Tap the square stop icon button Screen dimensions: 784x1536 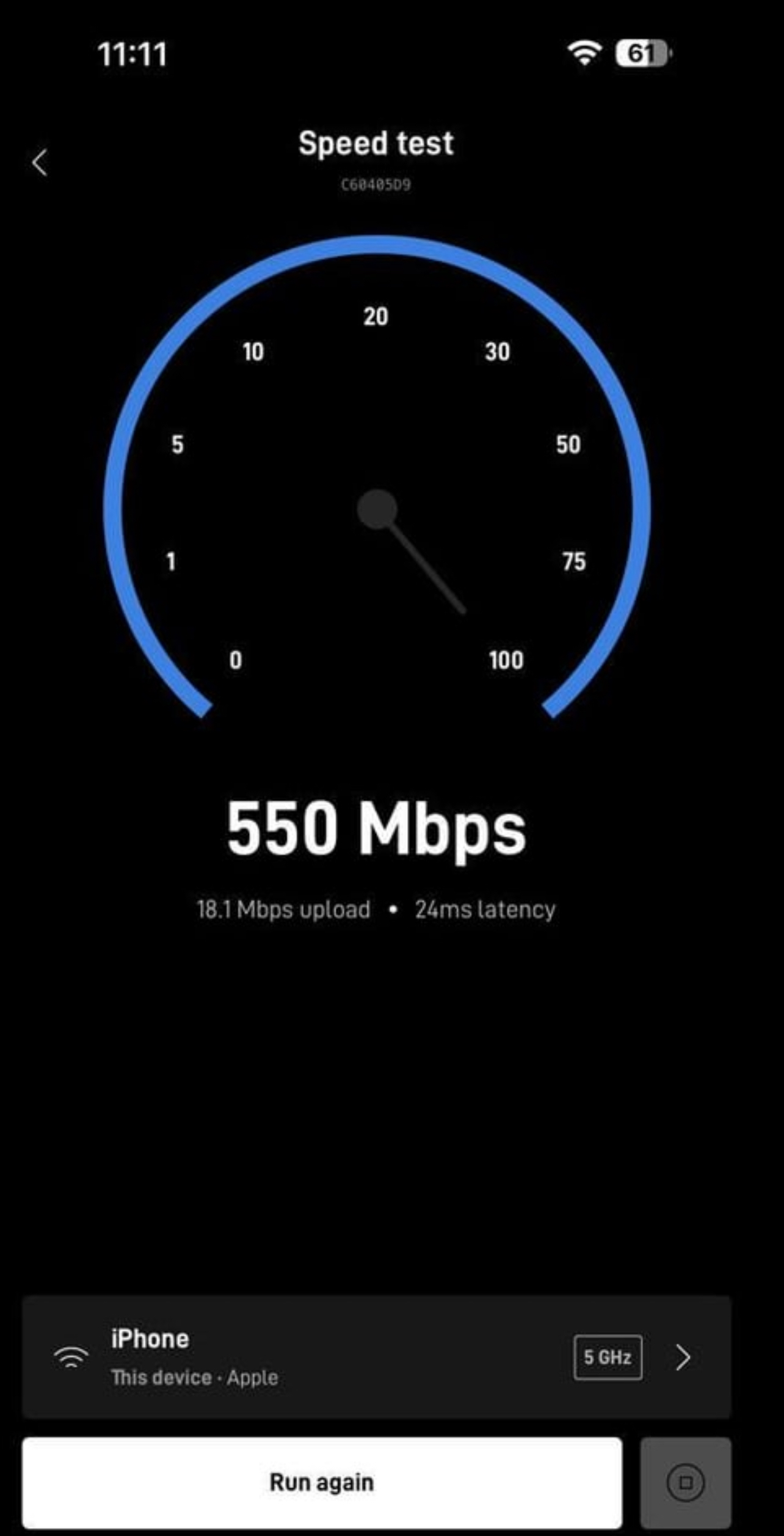[x=686, y=1483]
